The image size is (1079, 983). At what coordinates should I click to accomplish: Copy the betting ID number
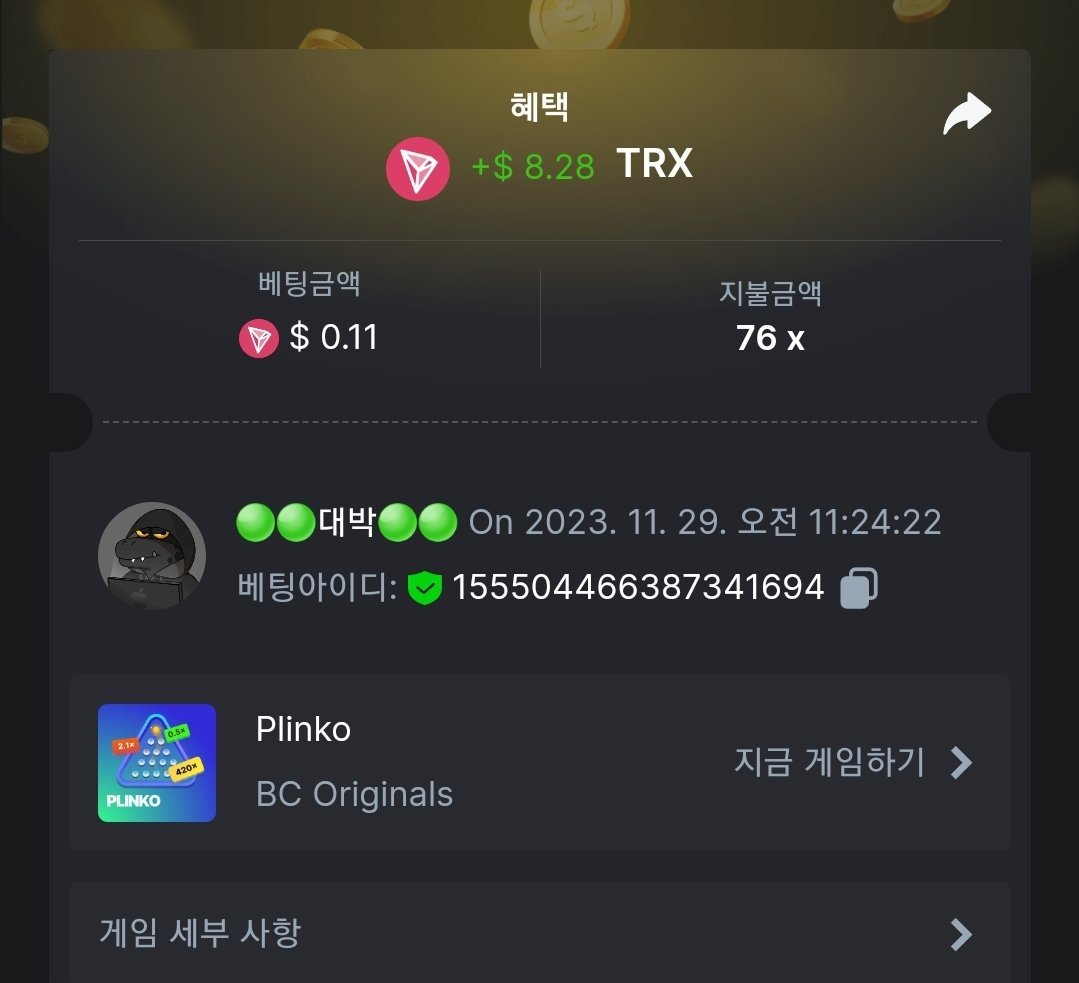(858, 588)
